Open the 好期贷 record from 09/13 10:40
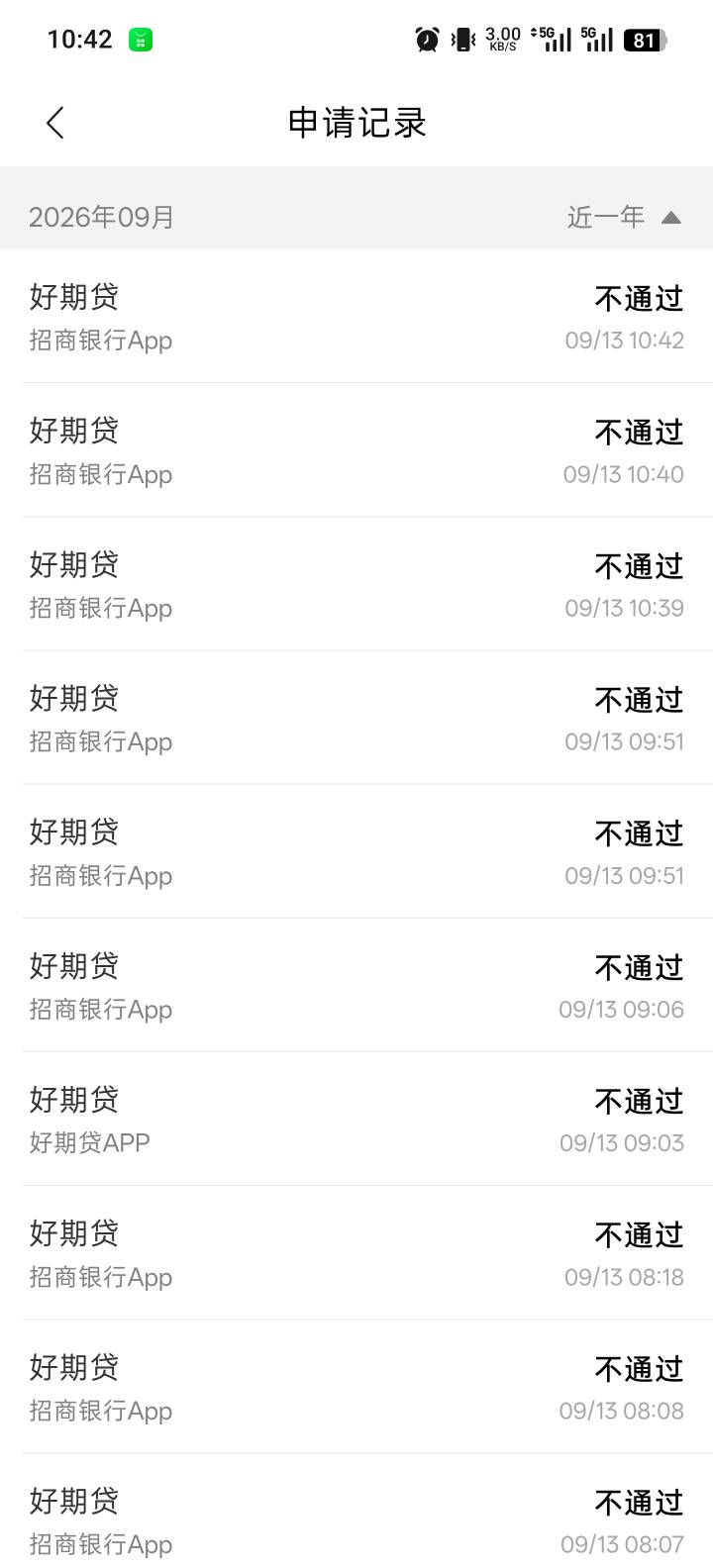 356,450
